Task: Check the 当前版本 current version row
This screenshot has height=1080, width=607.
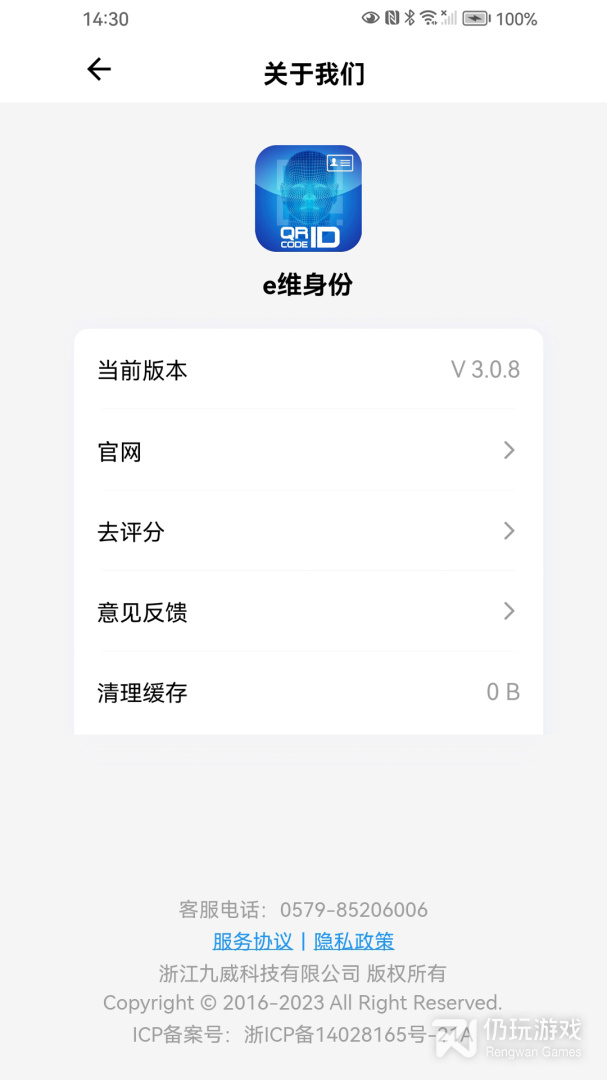Action: pyautogui.click(x=308, y=371)
